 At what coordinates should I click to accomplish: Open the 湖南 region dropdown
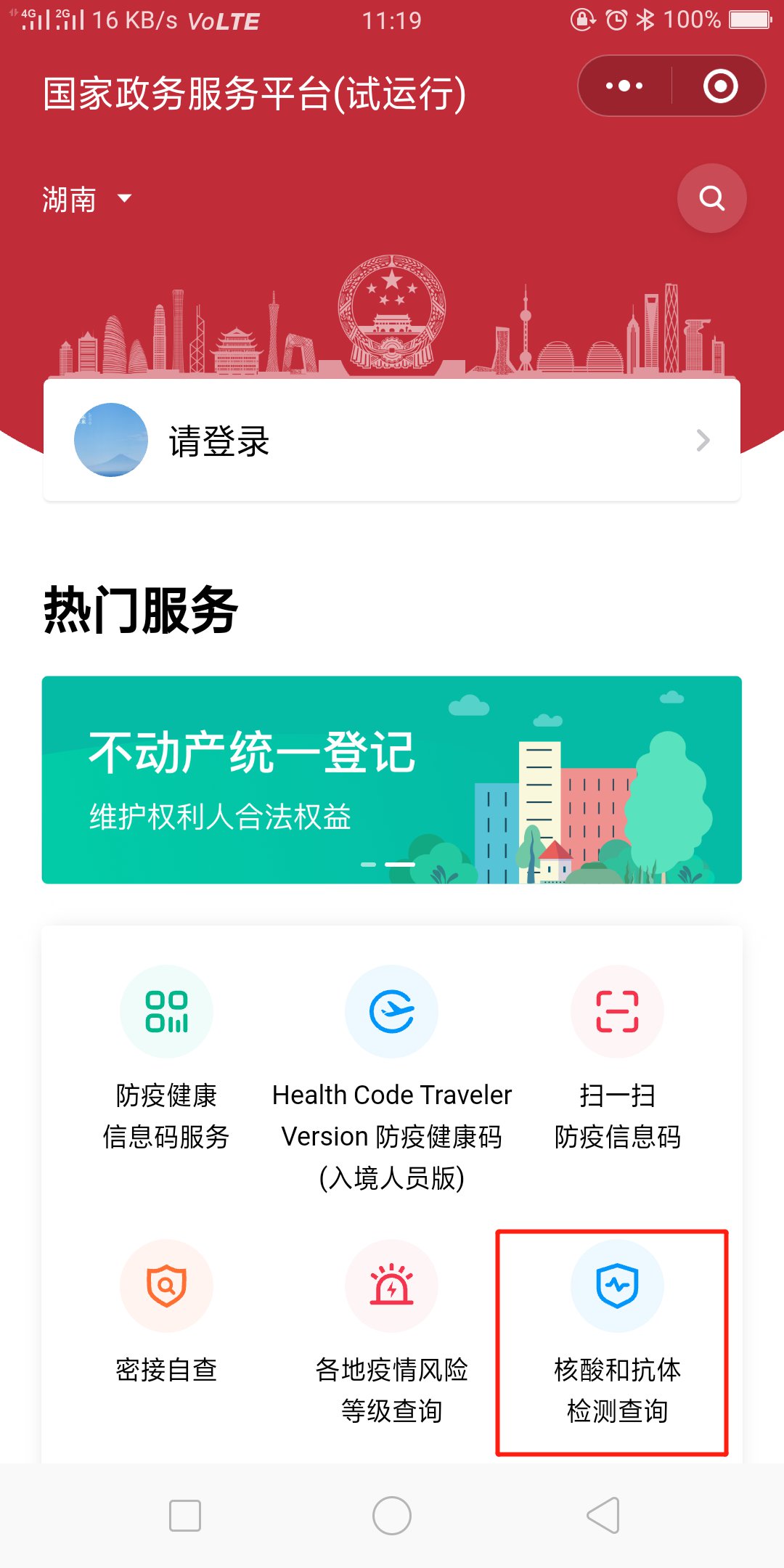tap(87, 199)
